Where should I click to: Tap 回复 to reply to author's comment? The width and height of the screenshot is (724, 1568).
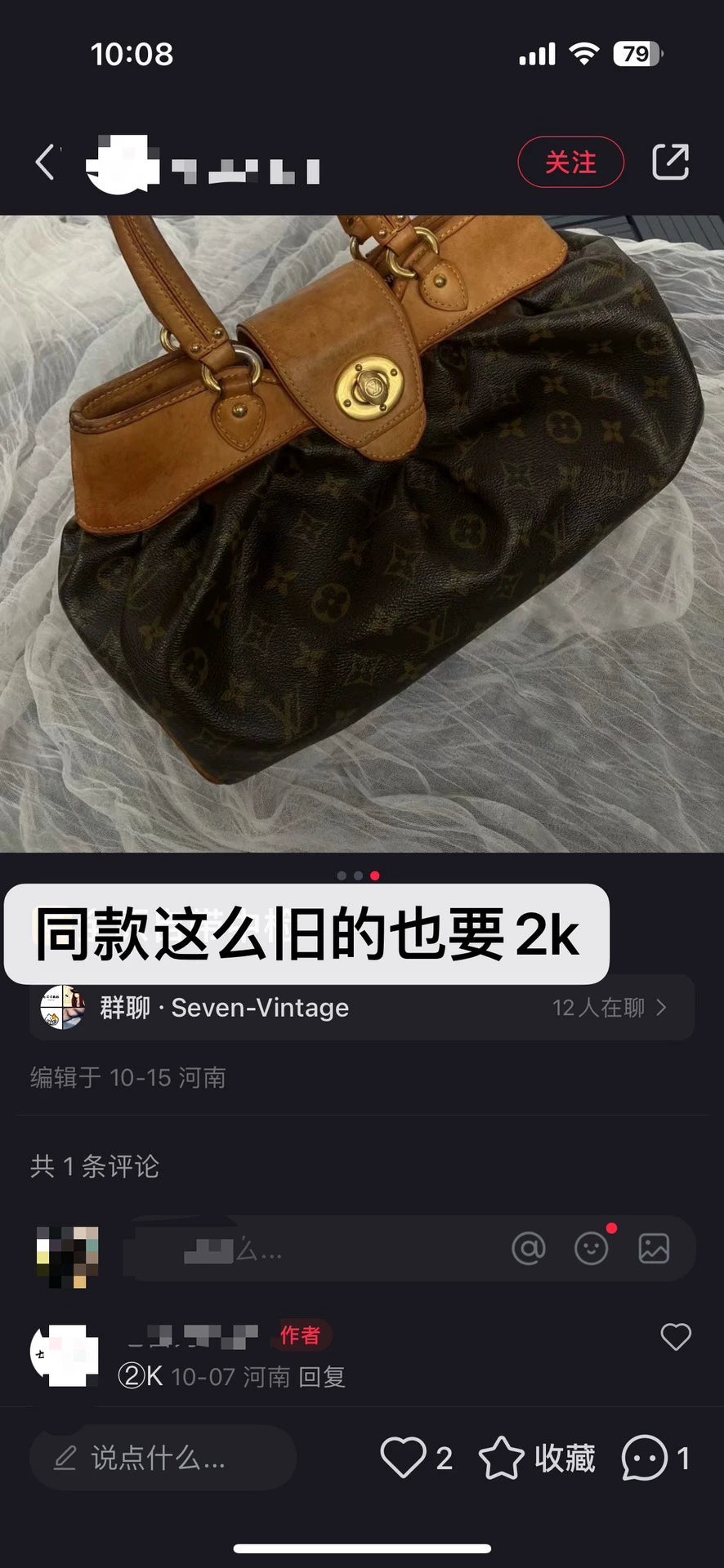pyautogui.click(x=322, y=1378)
